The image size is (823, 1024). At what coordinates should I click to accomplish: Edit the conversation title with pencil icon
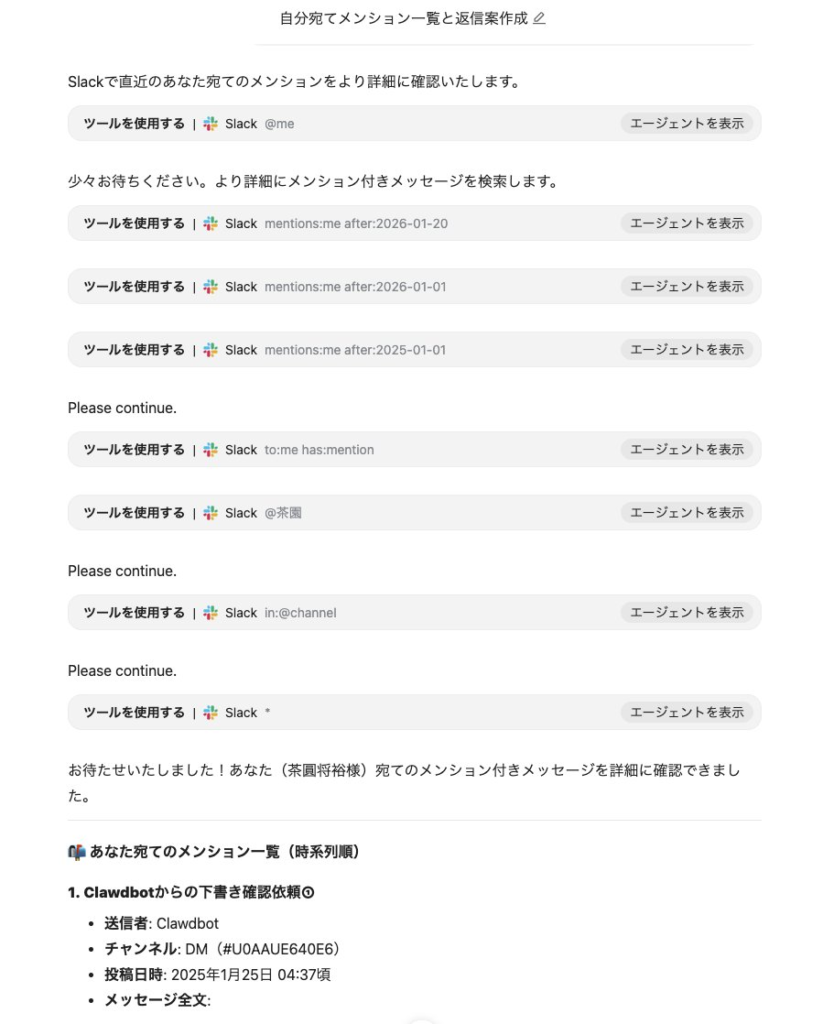click(x=540, y=18)
